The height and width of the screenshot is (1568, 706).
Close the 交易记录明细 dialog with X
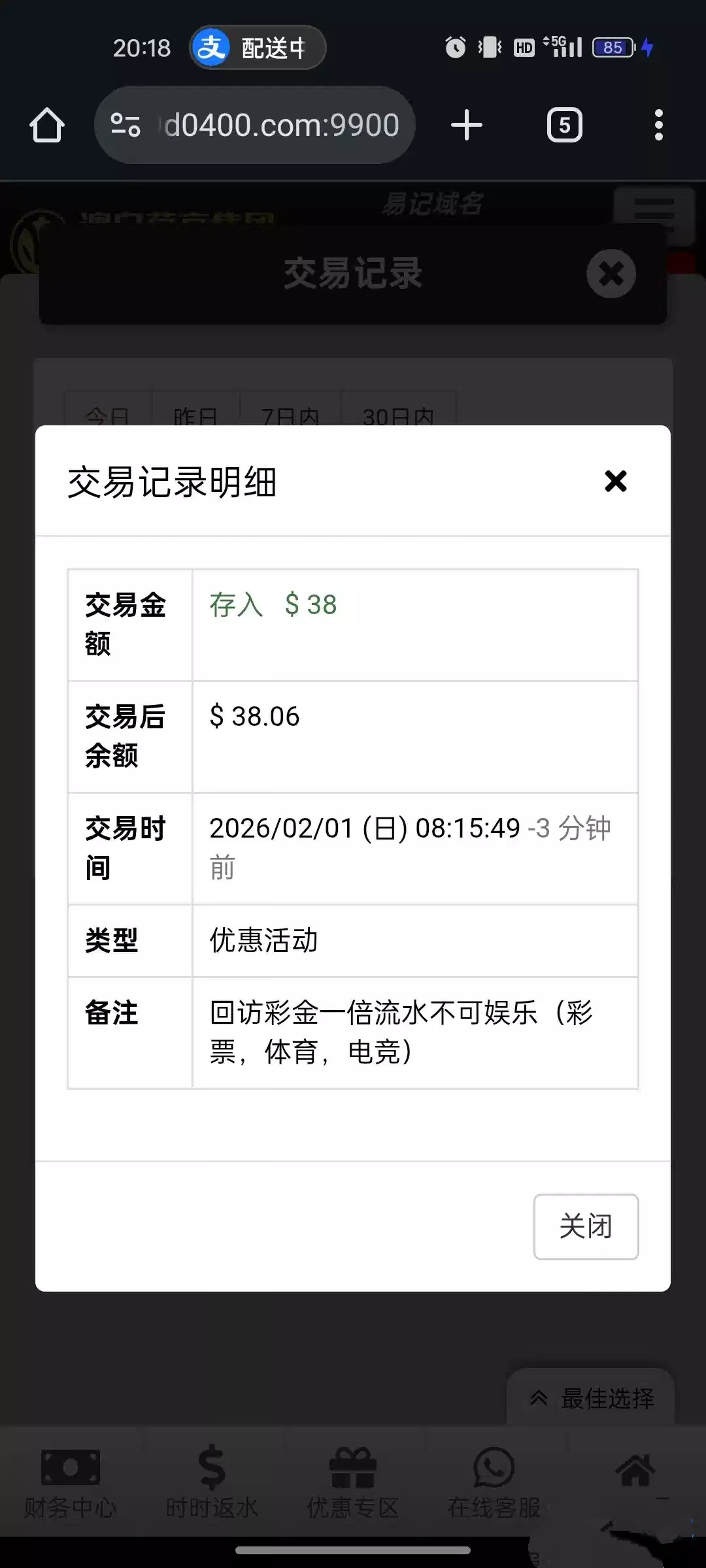[615, 482]
